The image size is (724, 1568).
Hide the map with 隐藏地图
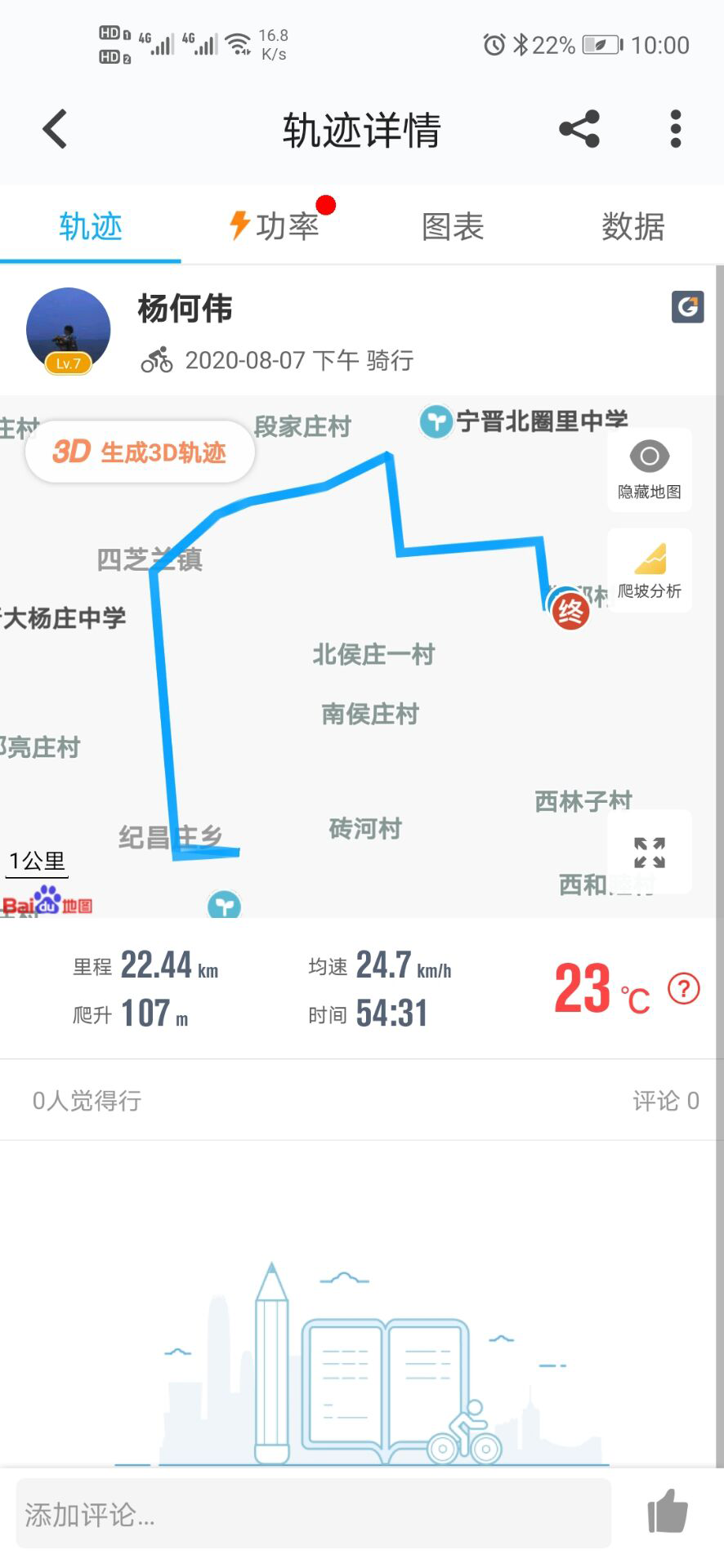tap(650, 470)
